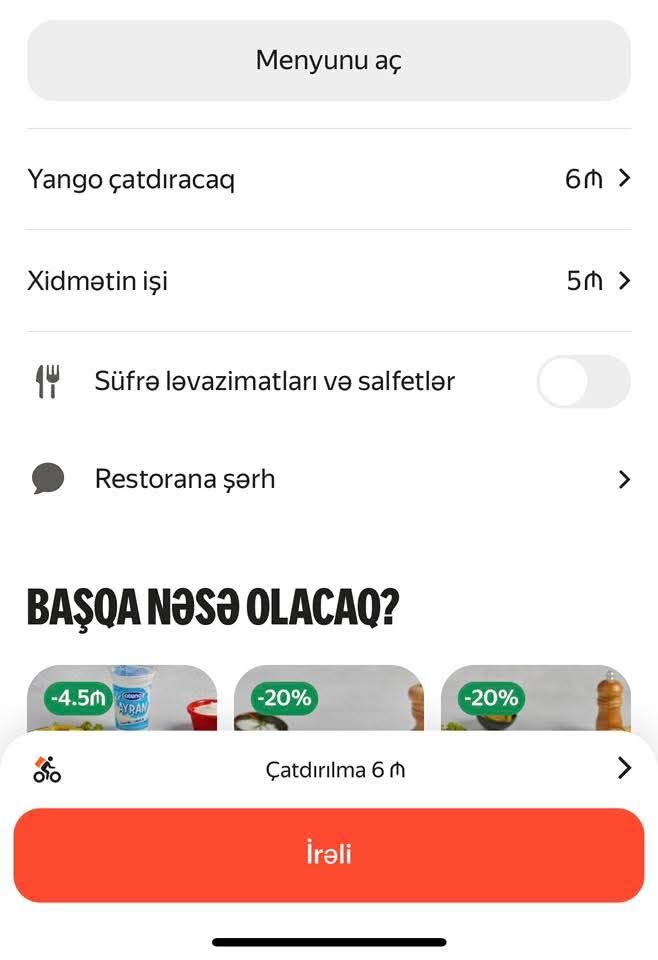Add a Restorana şərh comment

328,480
